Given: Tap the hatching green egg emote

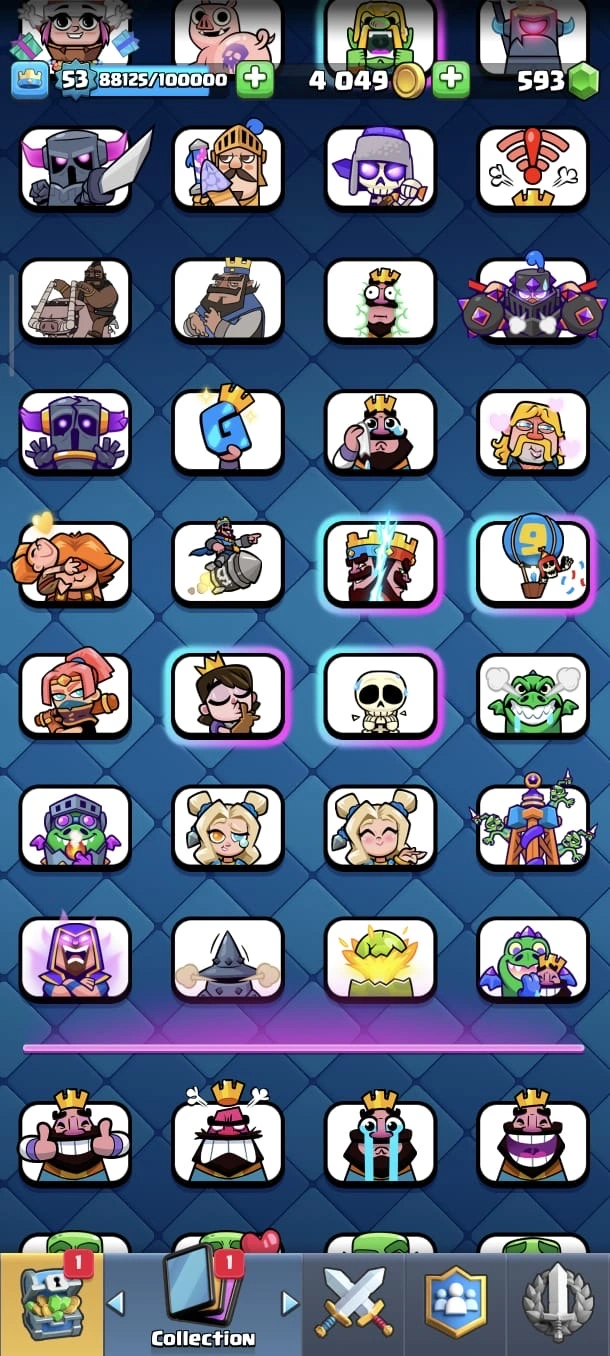Looking at the screenshot, I should [381, 959].
